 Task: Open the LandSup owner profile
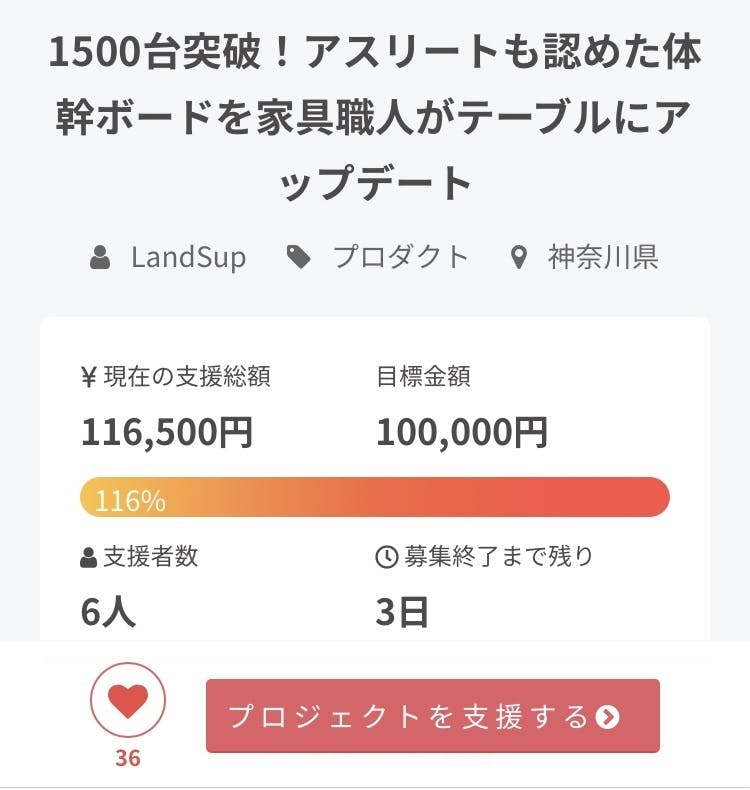click(187, 257)
